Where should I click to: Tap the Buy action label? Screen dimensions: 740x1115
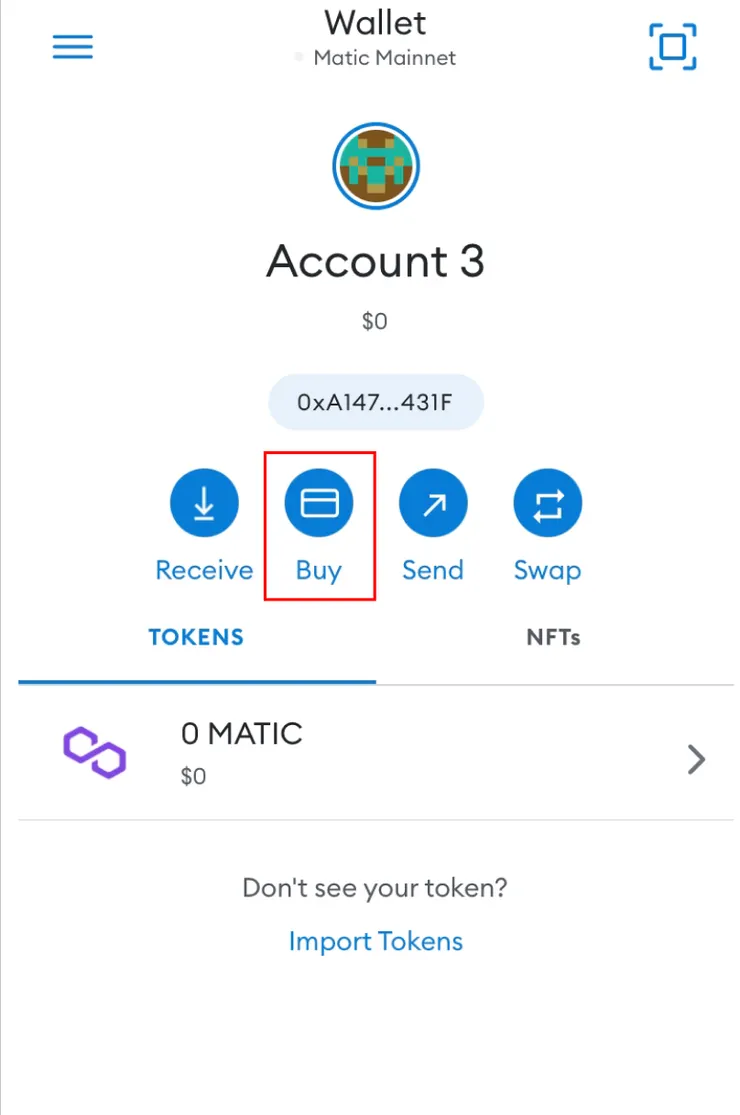point(318,570)
